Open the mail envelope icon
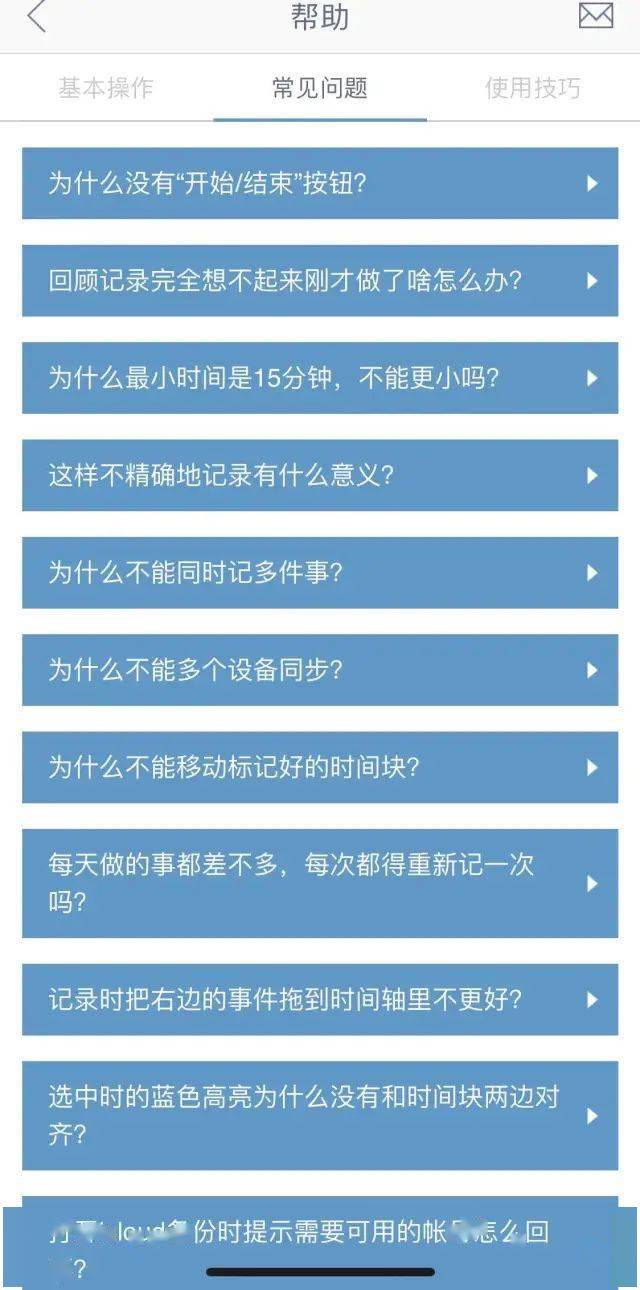 [596, 16]
